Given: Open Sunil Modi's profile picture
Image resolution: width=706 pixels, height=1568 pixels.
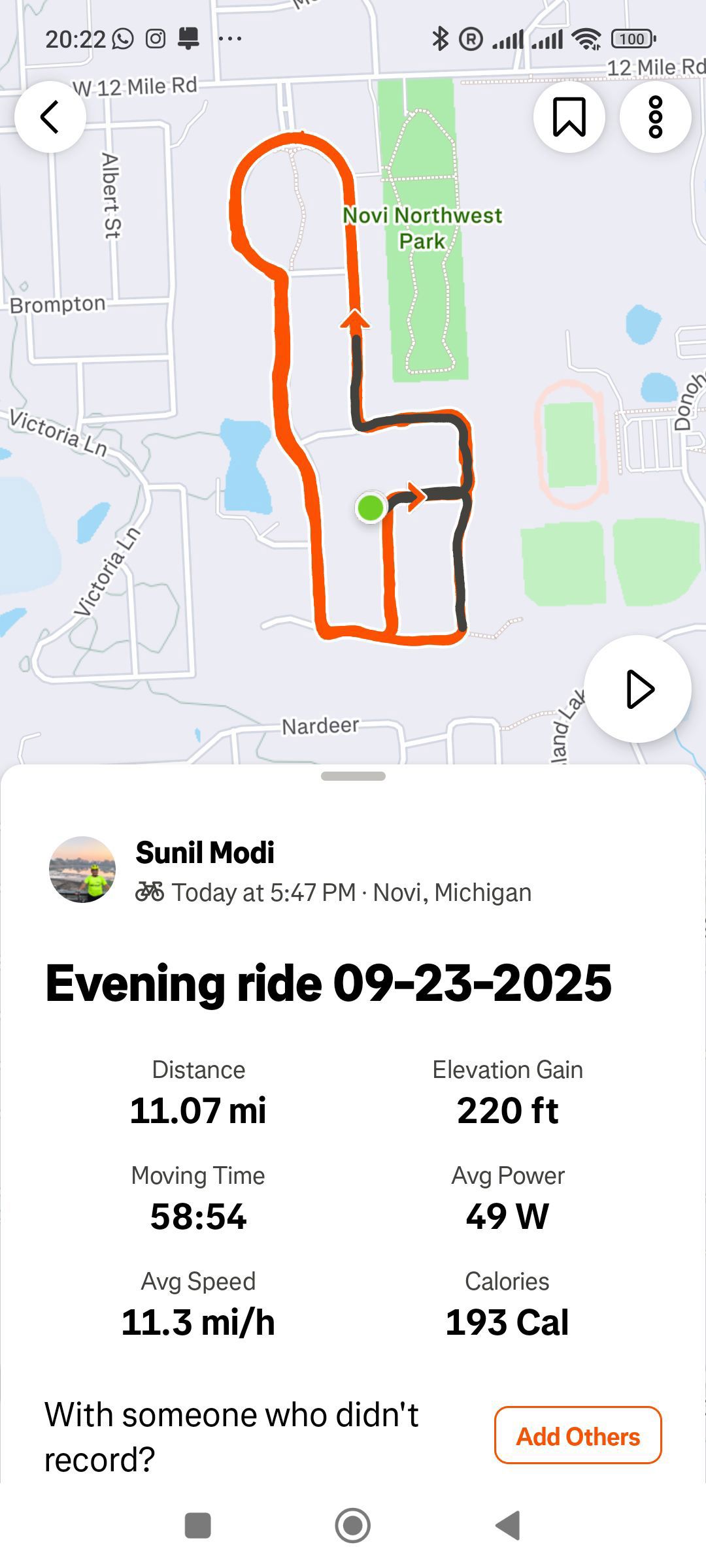Looking at the screenshot, I should tap(82, 870).
